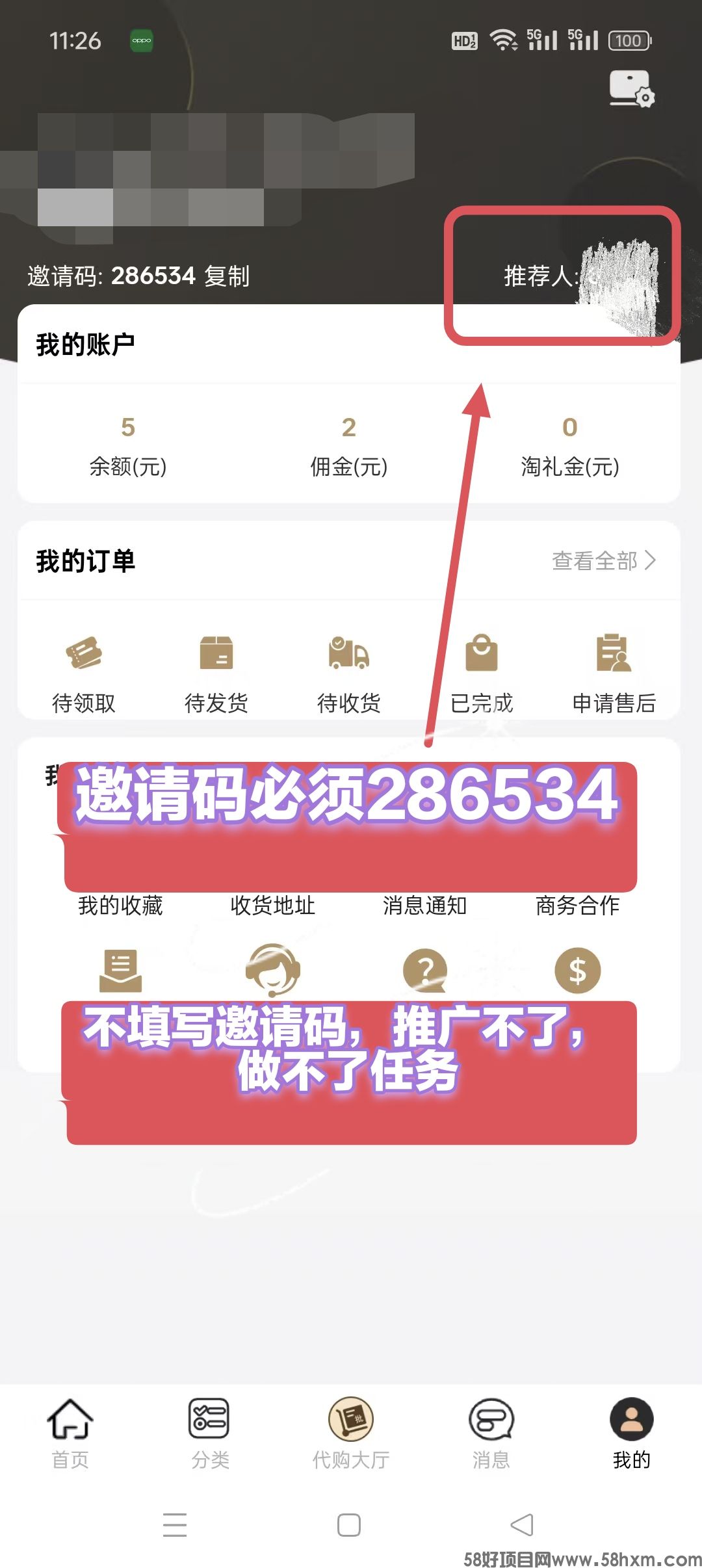
Task: Tap the system back button
Action: point(522,1524)
